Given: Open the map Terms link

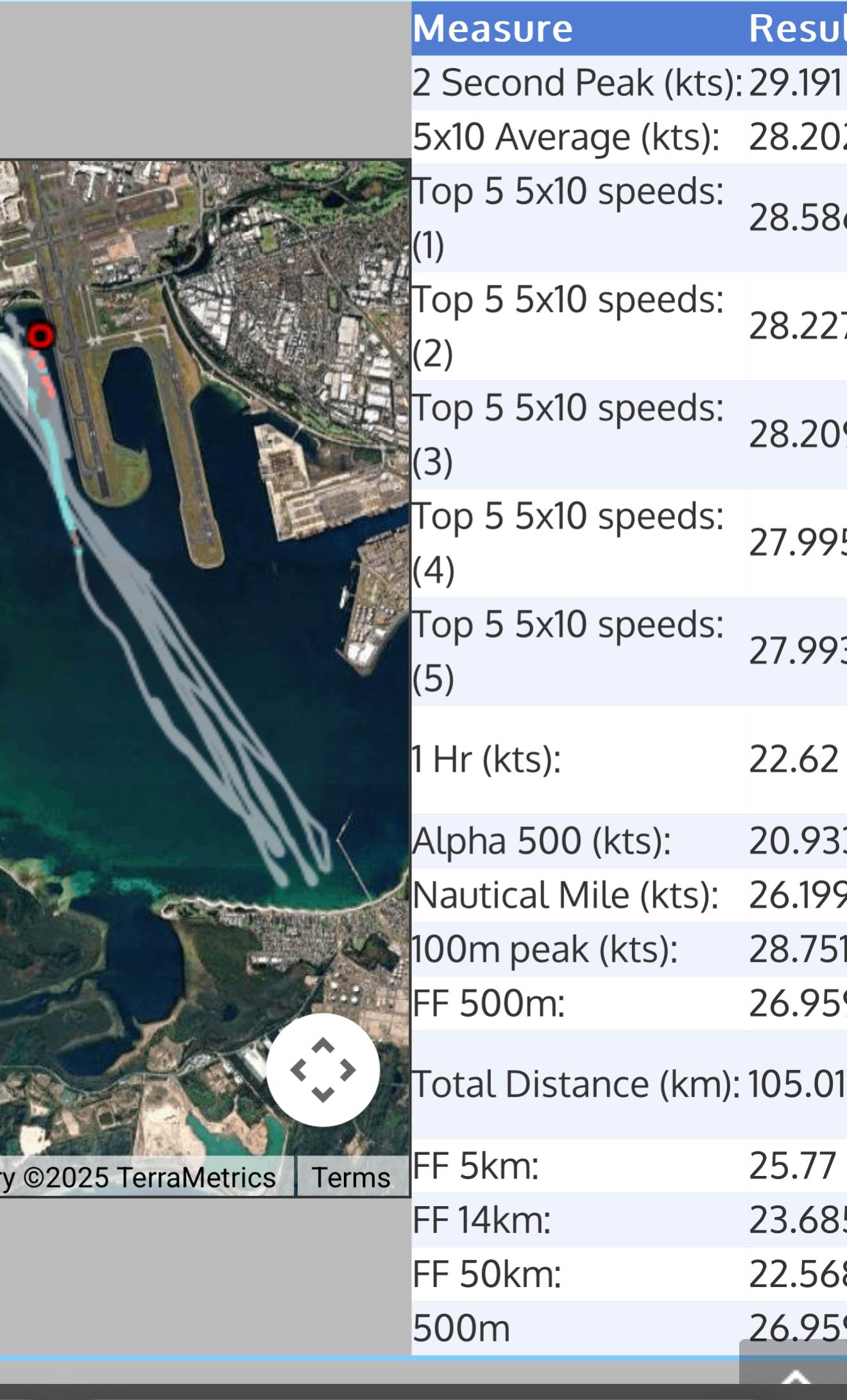Looking at the screenshot, I should tap(351, 1178).
